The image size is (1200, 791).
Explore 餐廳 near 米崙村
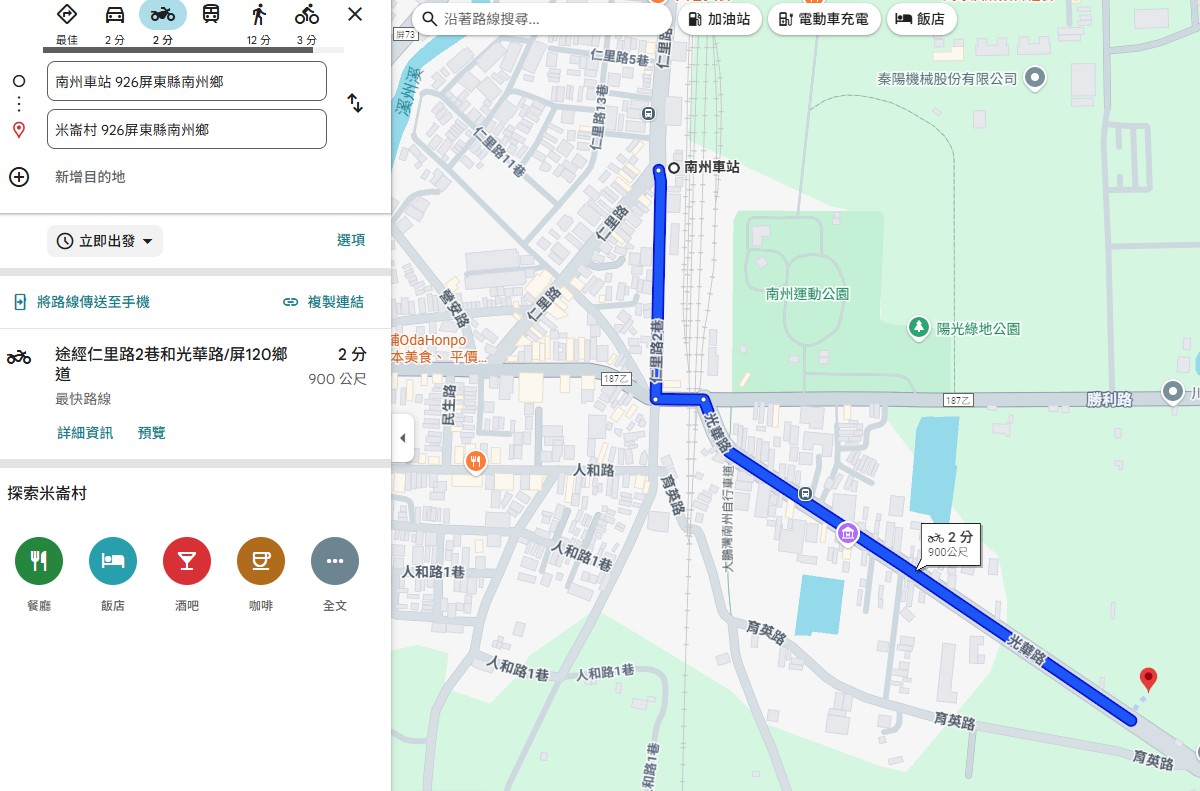[39, 560]
